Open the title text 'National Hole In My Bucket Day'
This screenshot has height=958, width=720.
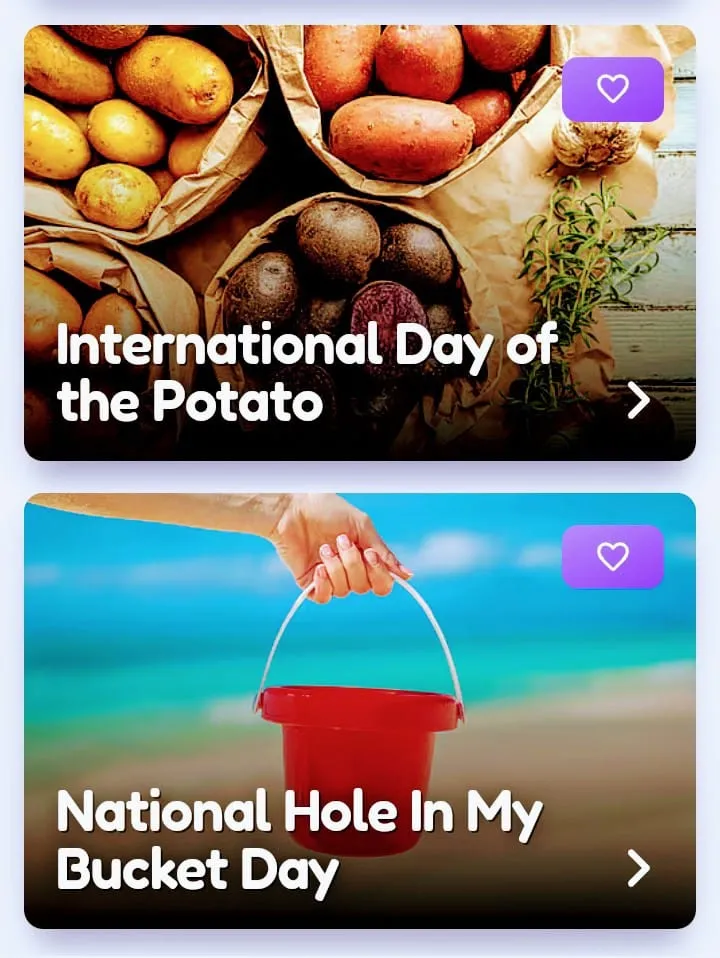coord(300,841)
